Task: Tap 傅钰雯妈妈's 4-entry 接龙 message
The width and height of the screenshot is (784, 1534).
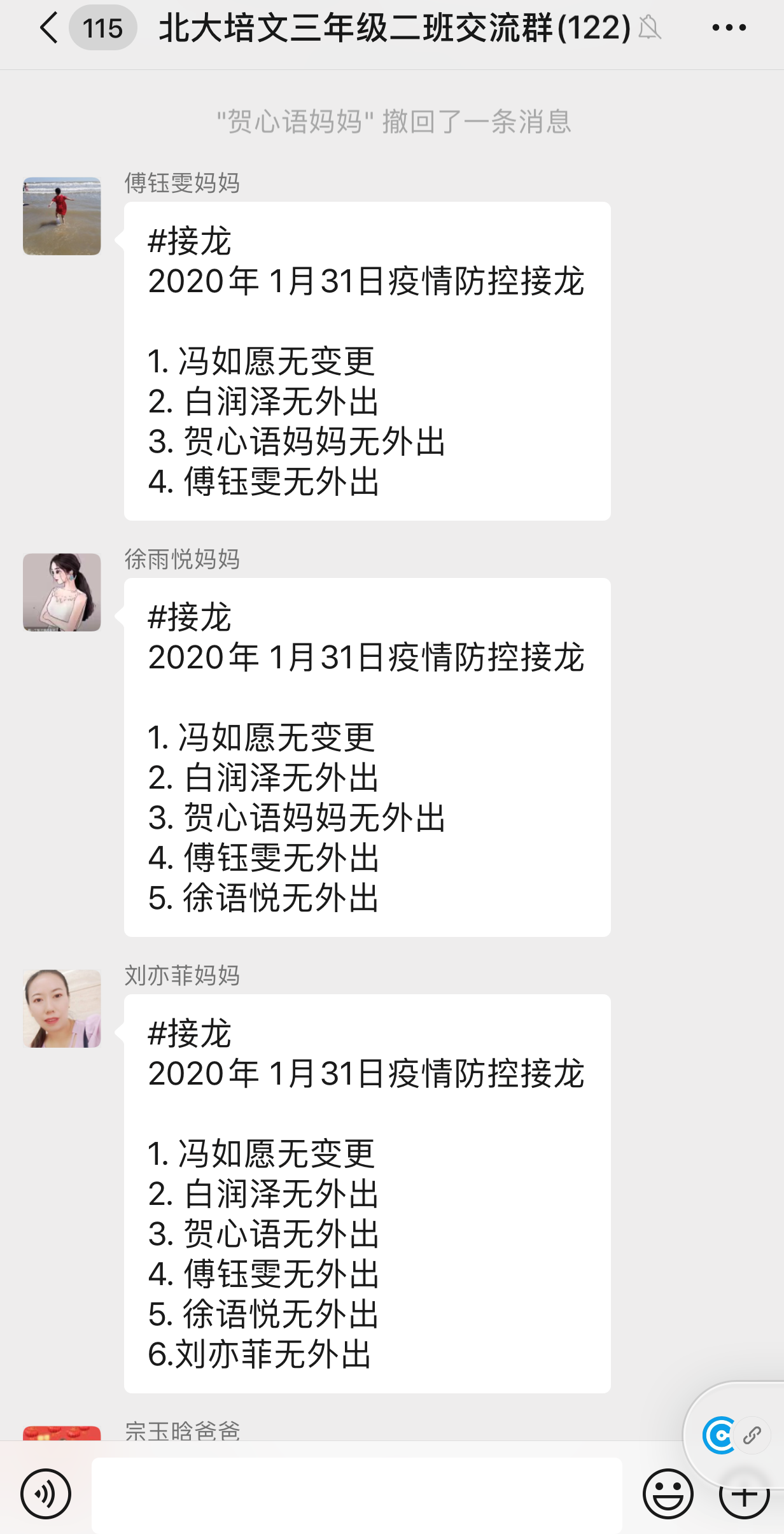Action: tap(367, 361)
